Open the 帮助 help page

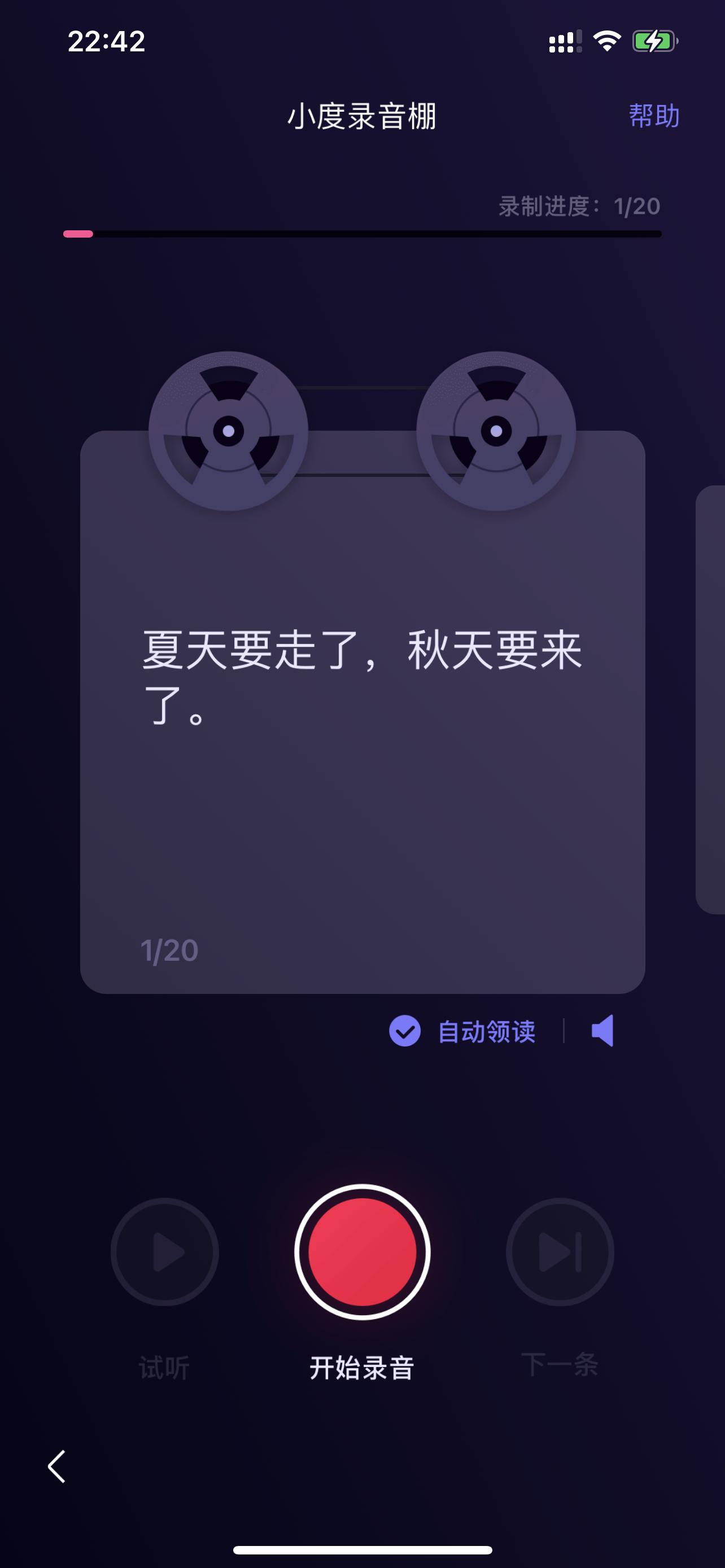tap(654, 113)
